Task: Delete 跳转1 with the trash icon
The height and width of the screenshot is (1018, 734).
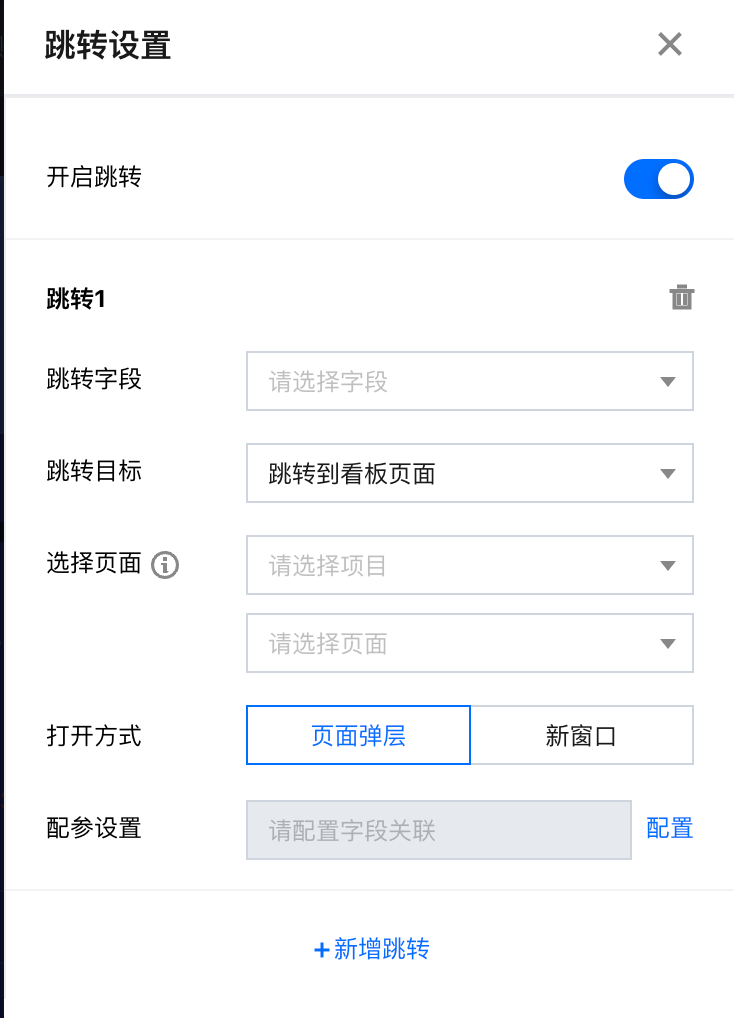Action: [x=682, y=297]
